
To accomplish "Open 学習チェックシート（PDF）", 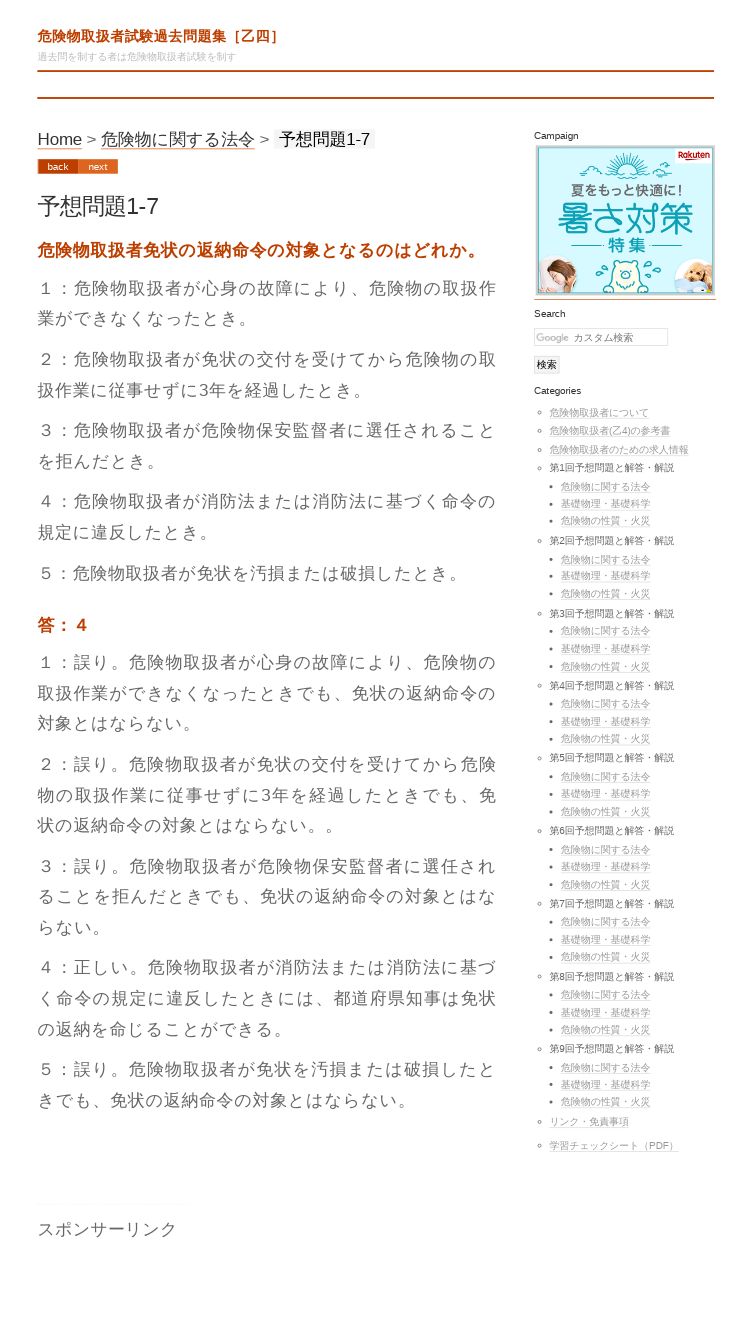I will (613, 1146).
